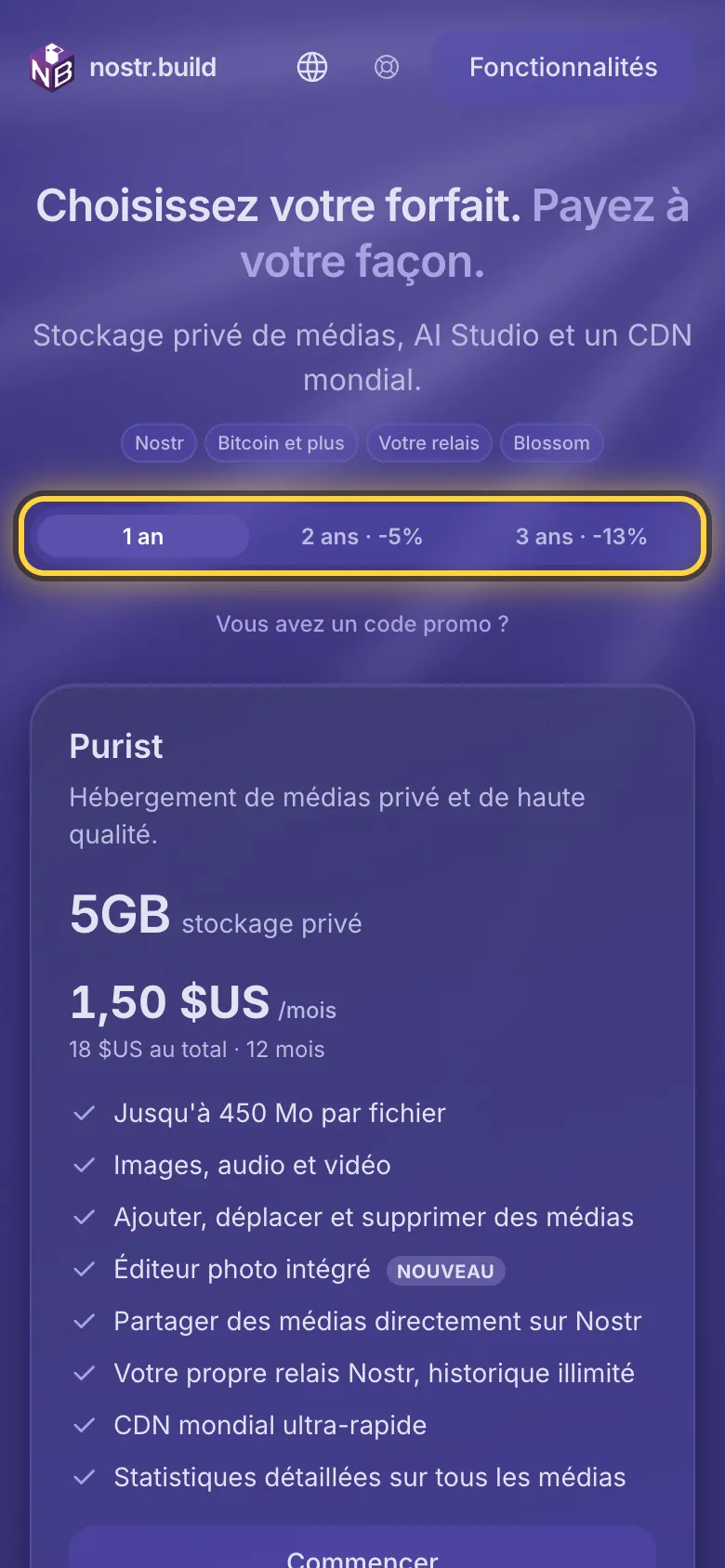
Task: Open the support lifebuoy icon
Action: click(387, 67)
